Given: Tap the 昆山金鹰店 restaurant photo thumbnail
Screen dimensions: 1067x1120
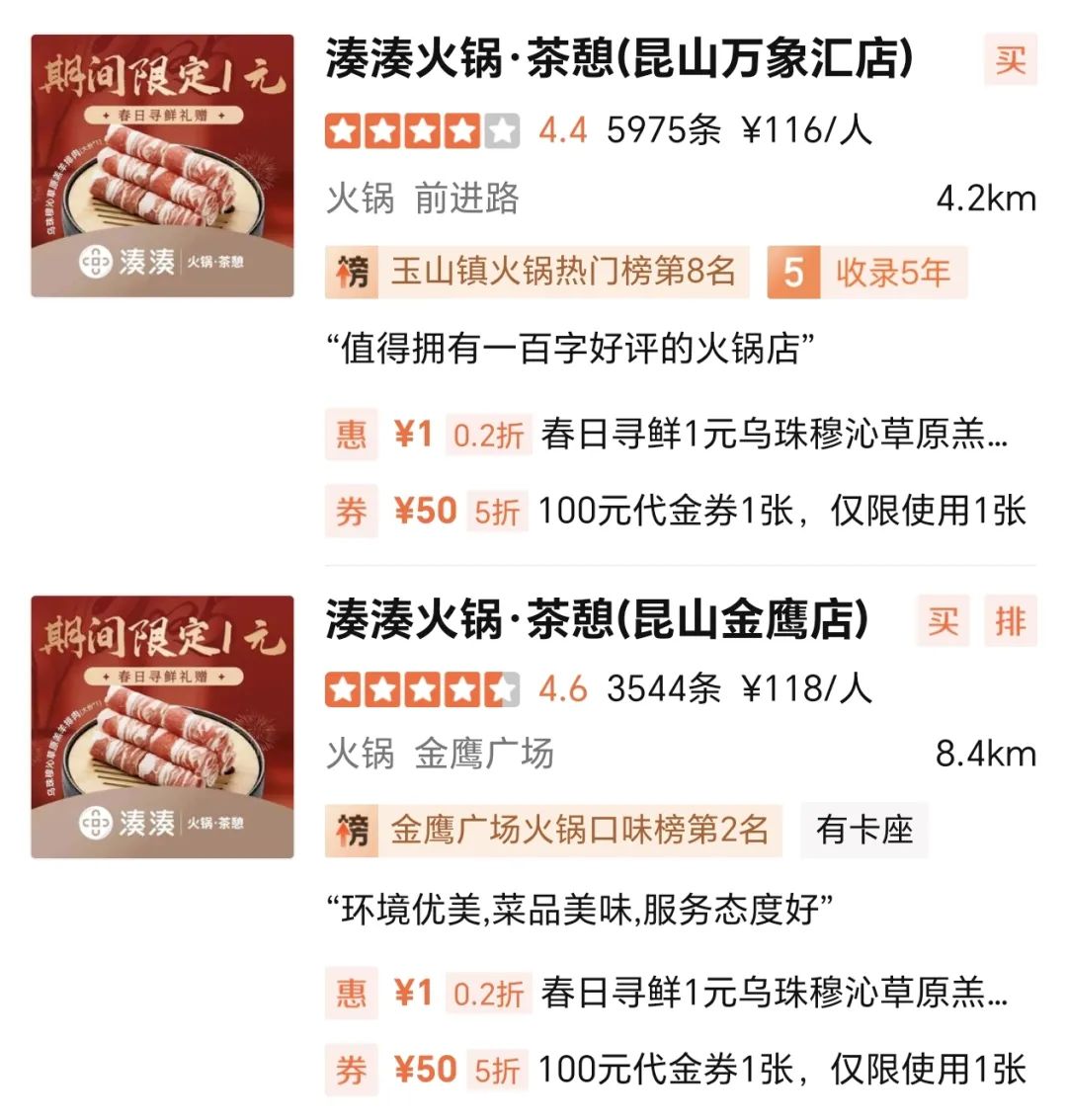Looking at the screenshot, I should click(162, 727).
